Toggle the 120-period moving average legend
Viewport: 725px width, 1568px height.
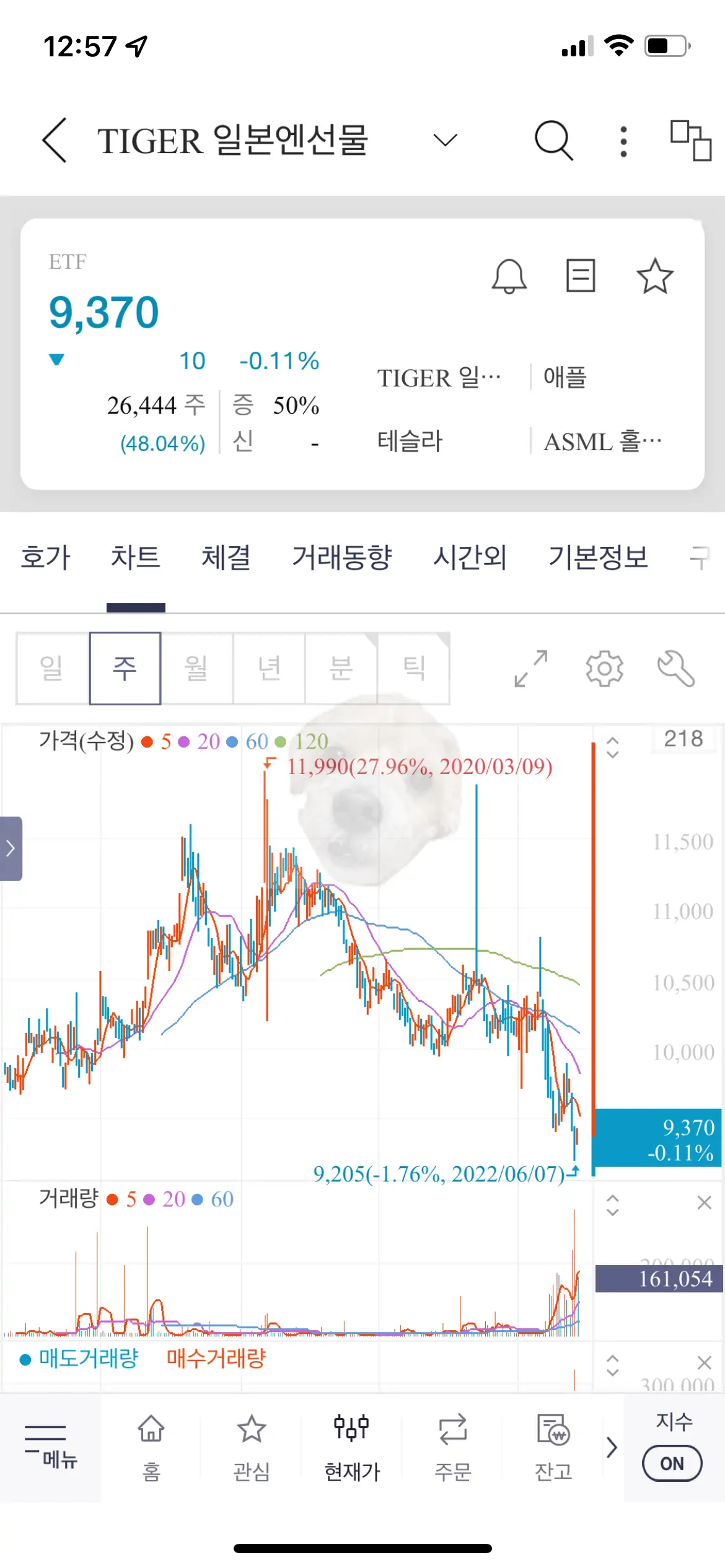point(310,742)
